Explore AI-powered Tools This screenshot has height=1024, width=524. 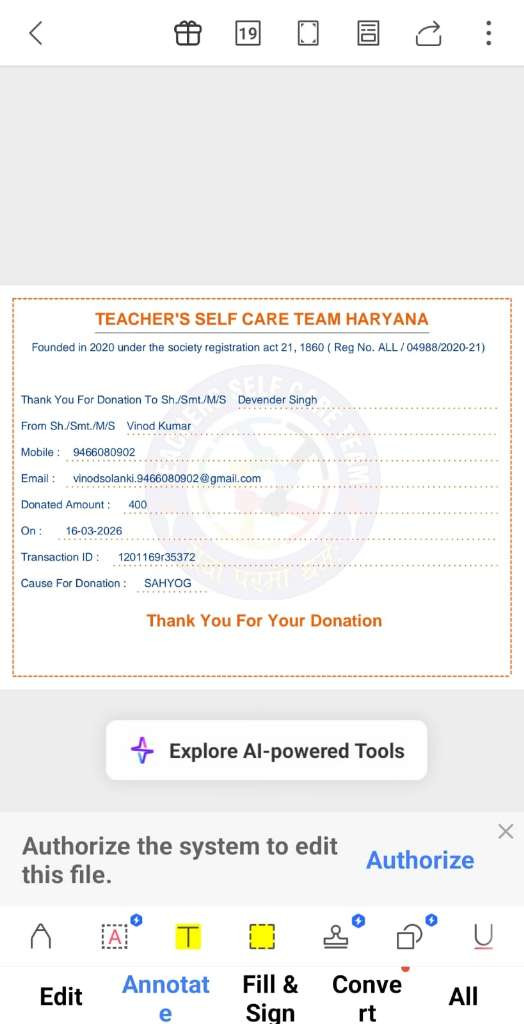tap(267, 750)
